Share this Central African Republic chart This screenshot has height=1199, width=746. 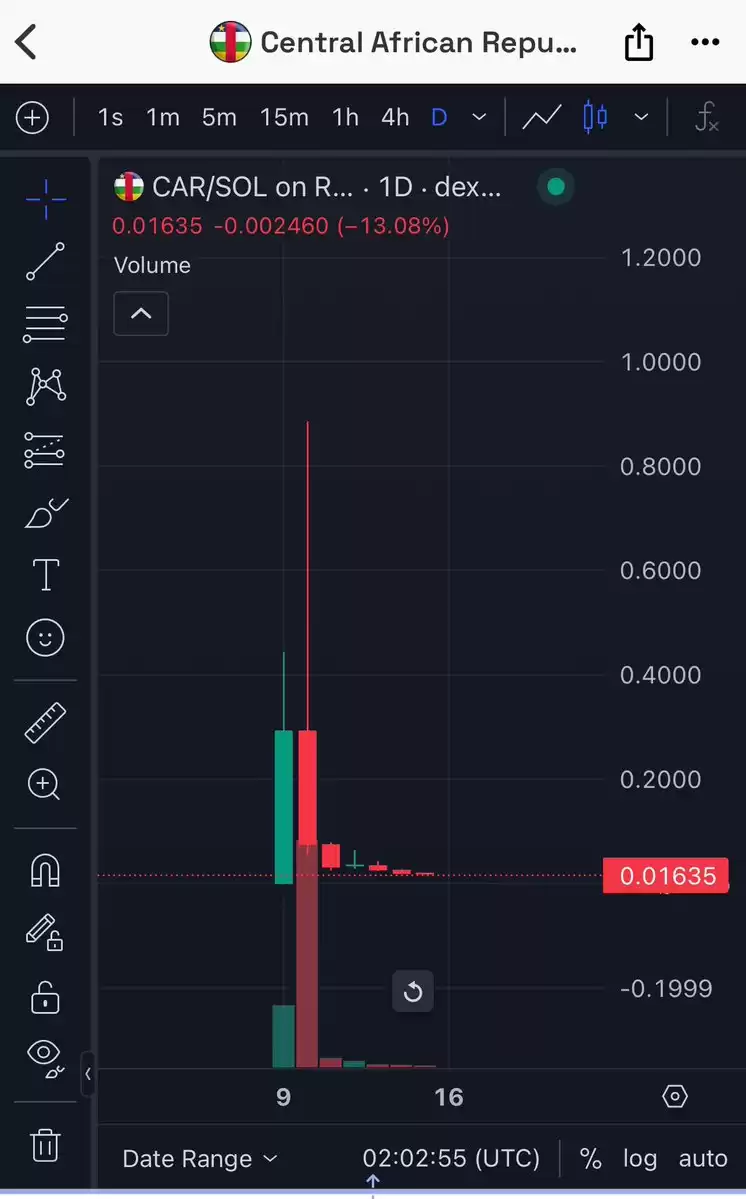[638, 41]
